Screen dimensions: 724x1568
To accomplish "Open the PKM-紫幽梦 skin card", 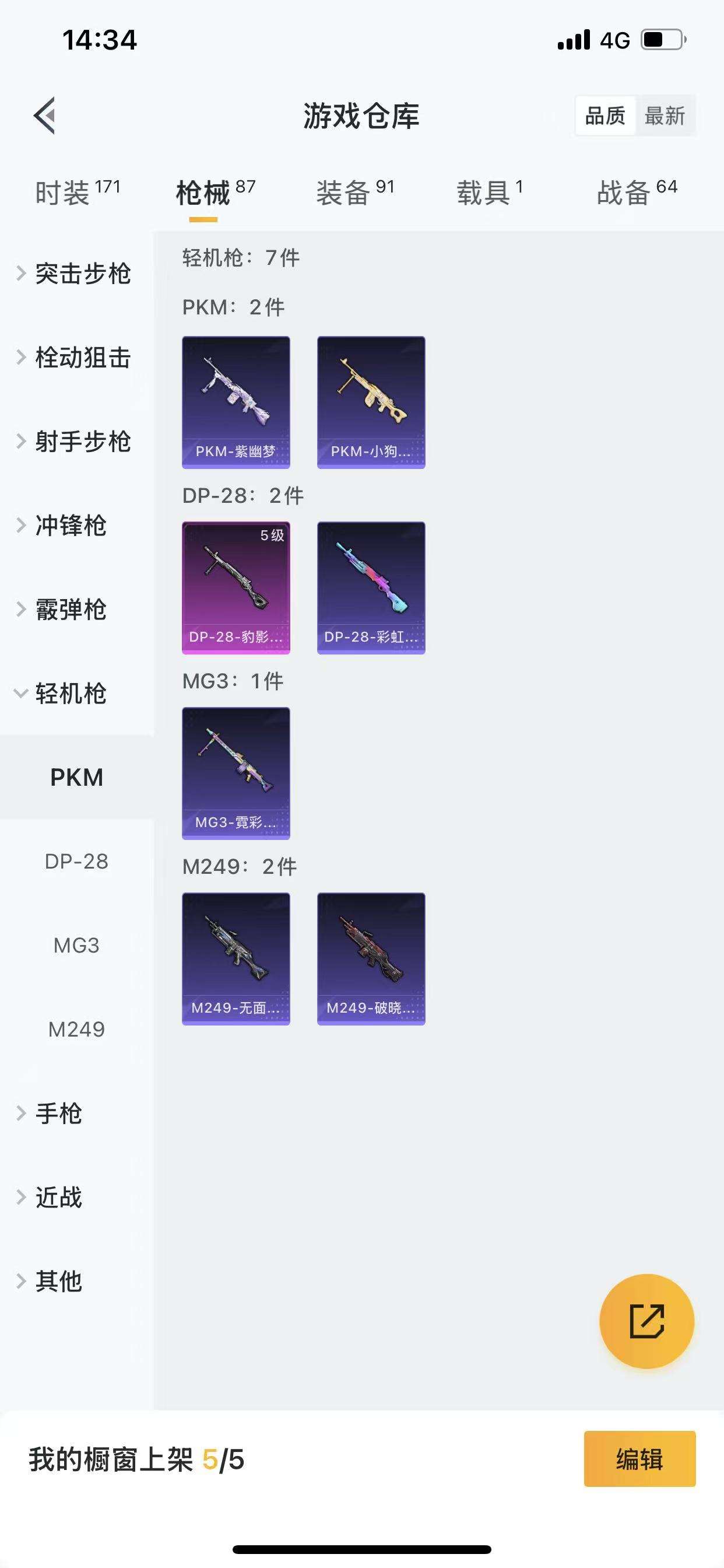I will pos(236,402).
